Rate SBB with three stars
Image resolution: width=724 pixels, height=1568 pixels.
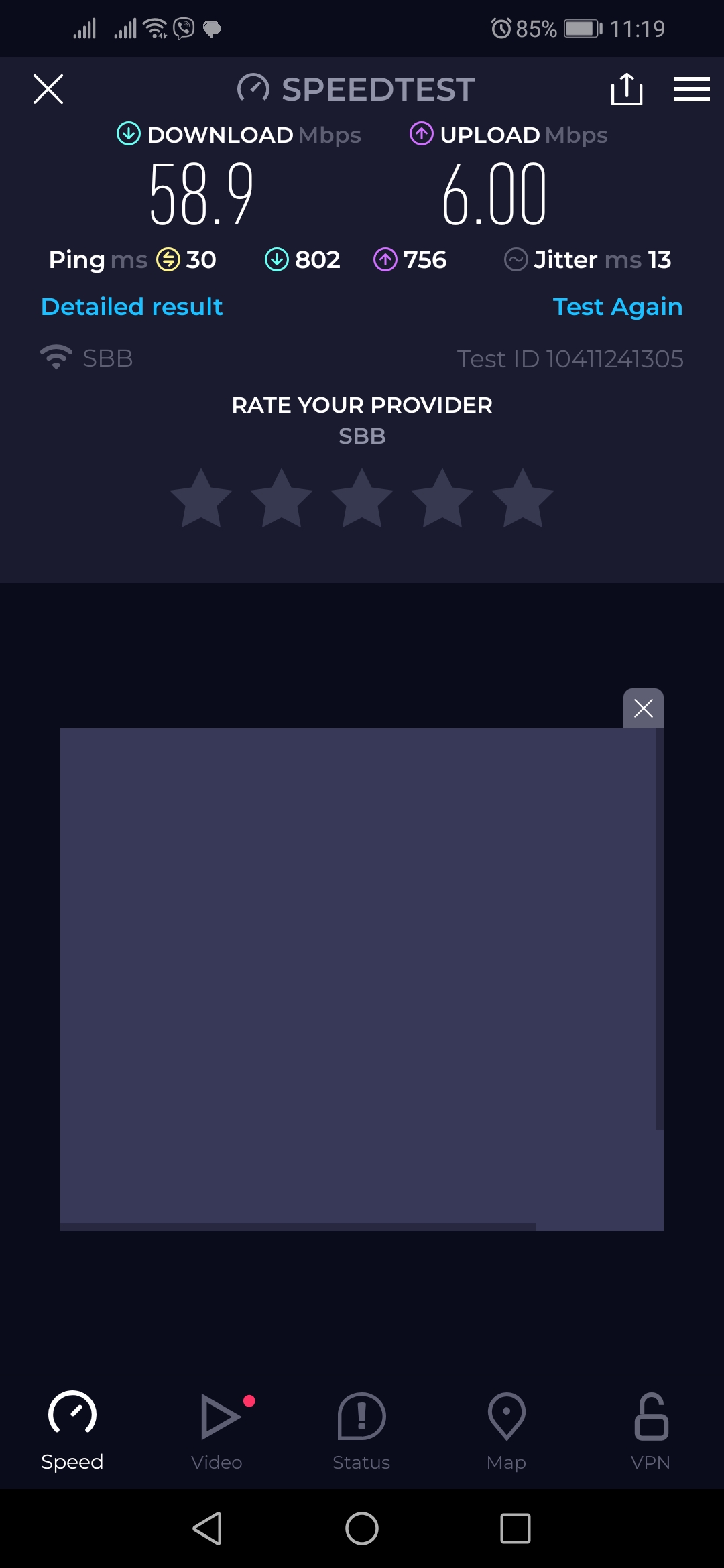click(362, 499)
